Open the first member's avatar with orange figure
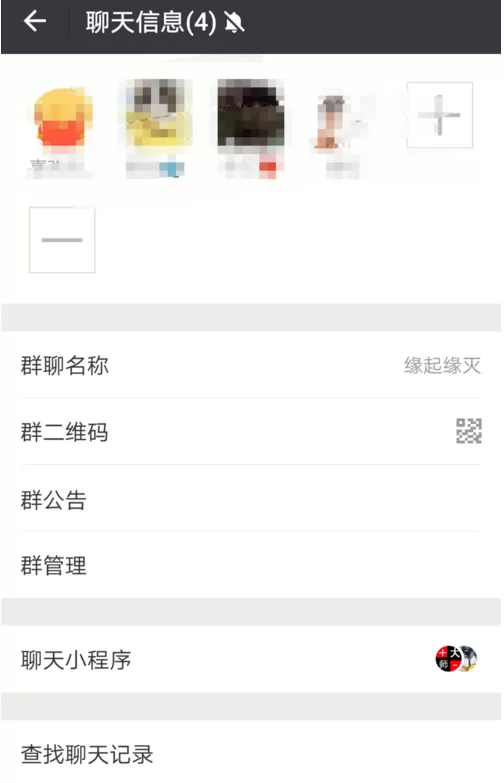The image size is (504, 783). tap(62, 118)
